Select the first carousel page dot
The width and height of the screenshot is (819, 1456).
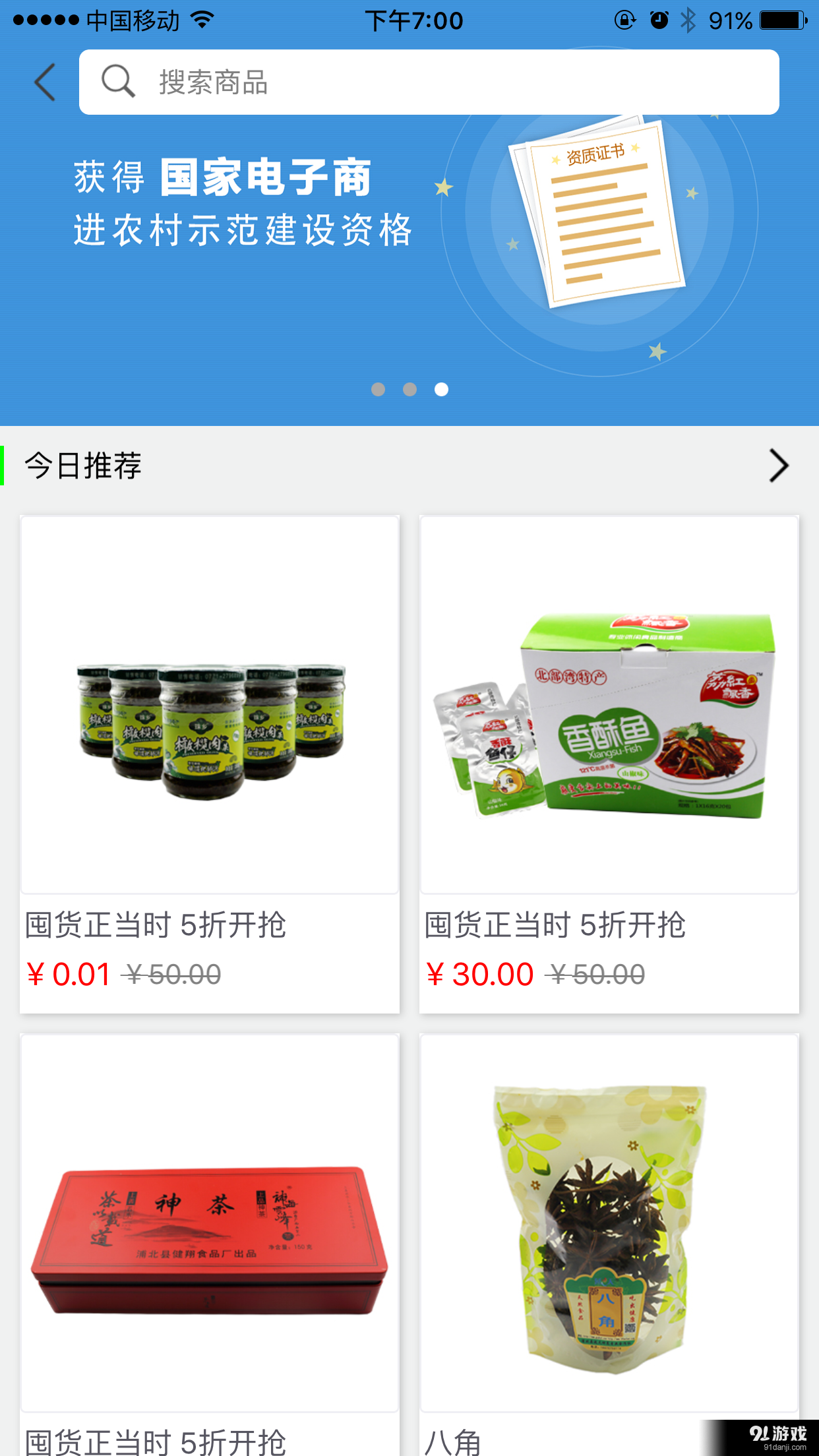379,390
